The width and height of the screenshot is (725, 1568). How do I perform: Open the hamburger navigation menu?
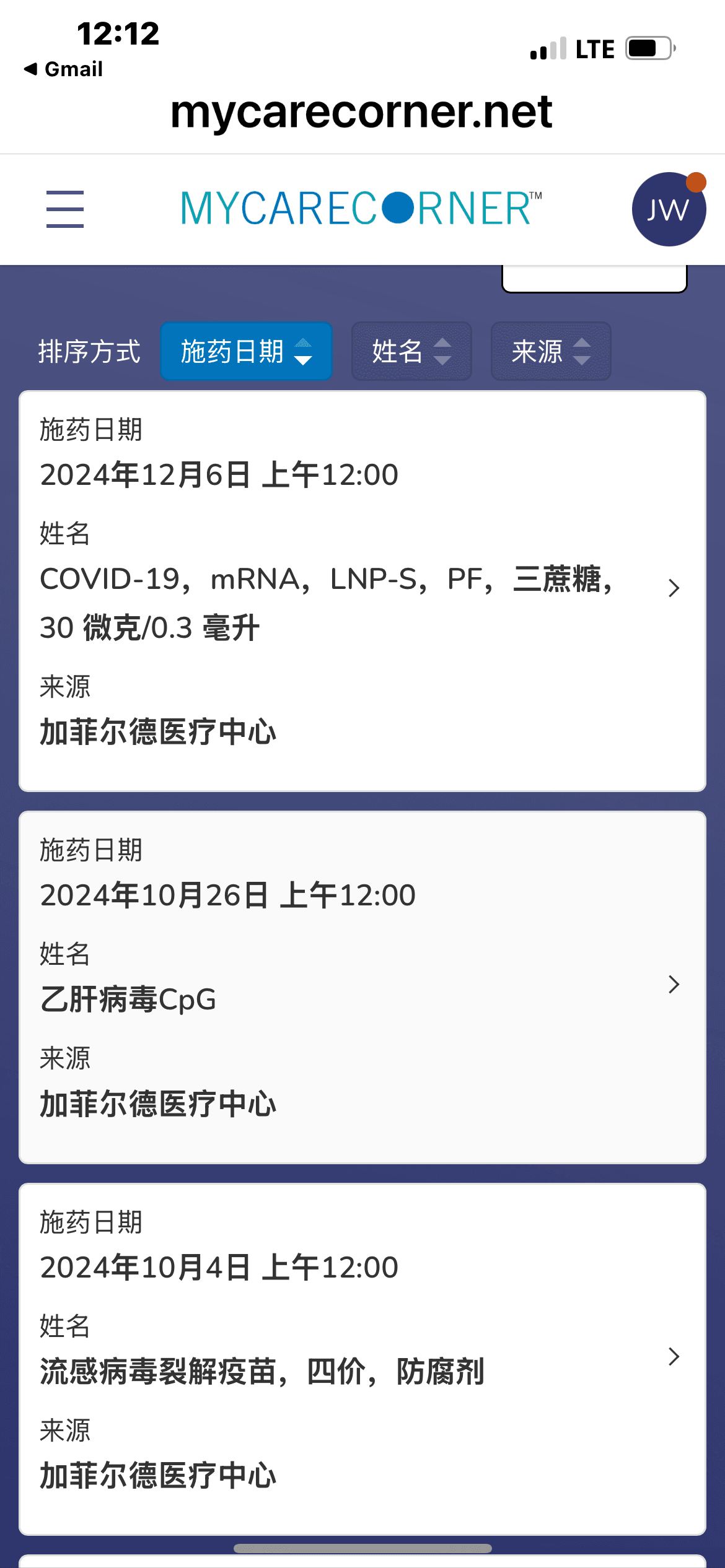[x=65, y=209]
